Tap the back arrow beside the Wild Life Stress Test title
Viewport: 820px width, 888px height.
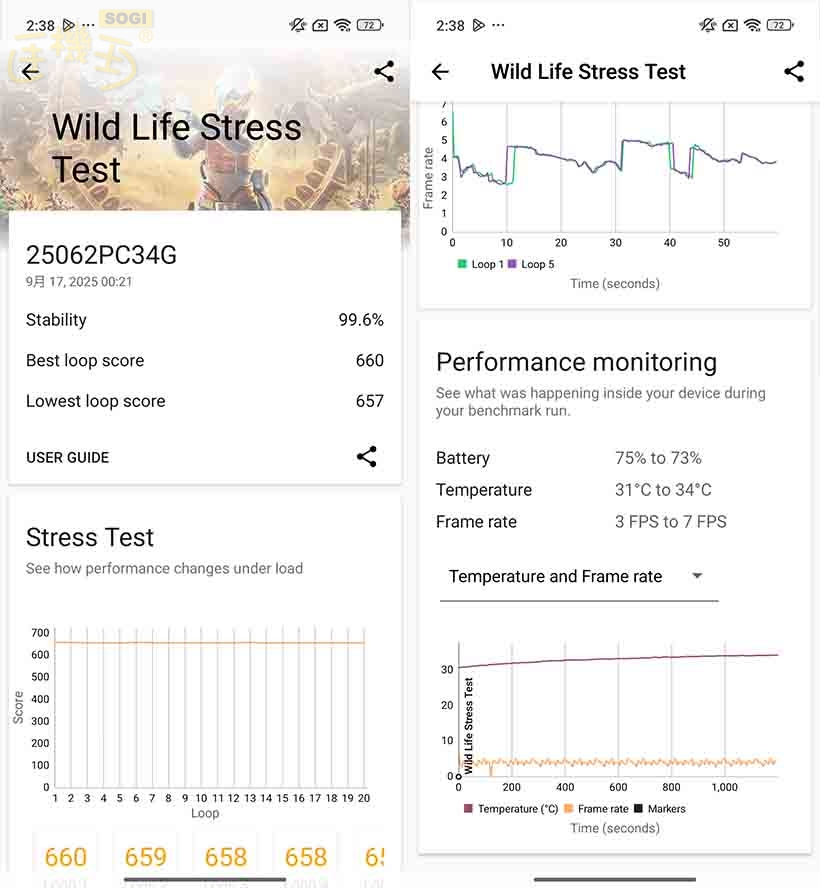click(x=440, y=72)
